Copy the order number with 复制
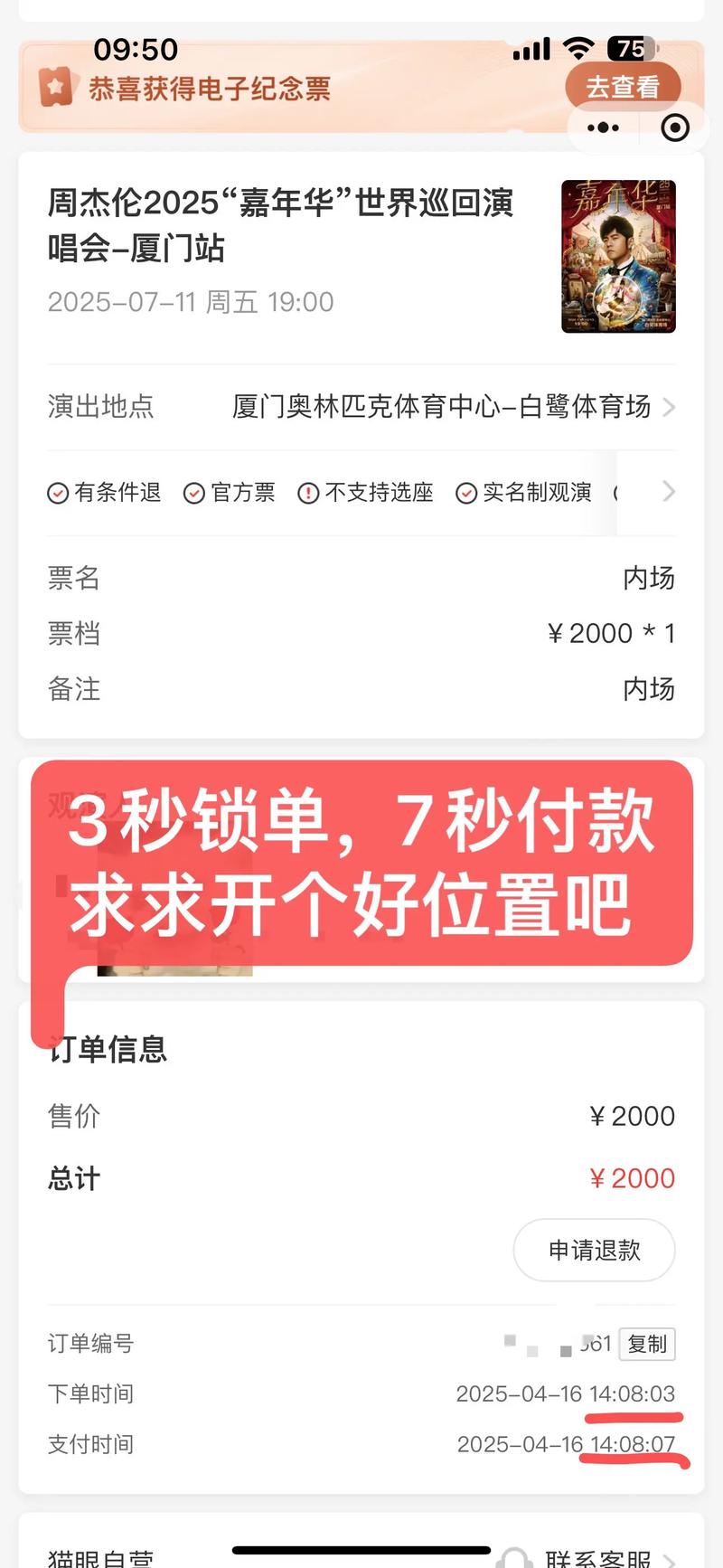This screenshot has width=723, height=1568. pos(647,1344)
